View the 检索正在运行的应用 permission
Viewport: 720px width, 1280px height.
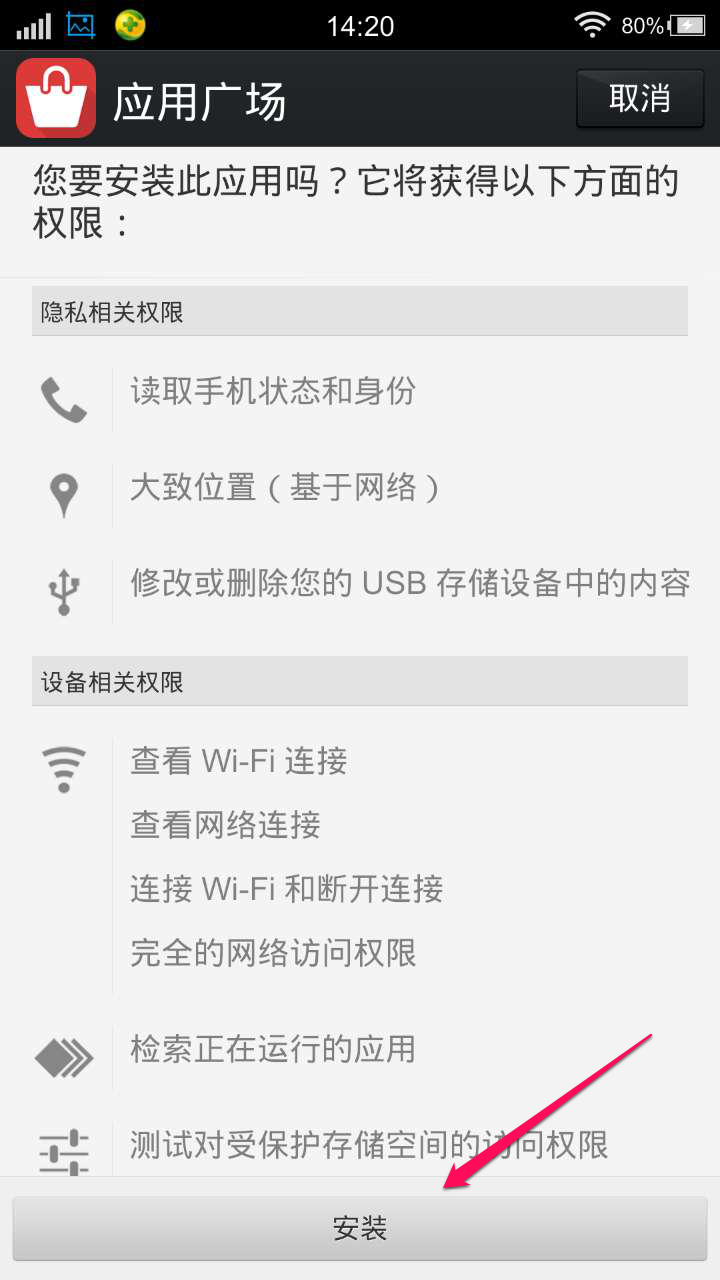[x=272, y=1049]
